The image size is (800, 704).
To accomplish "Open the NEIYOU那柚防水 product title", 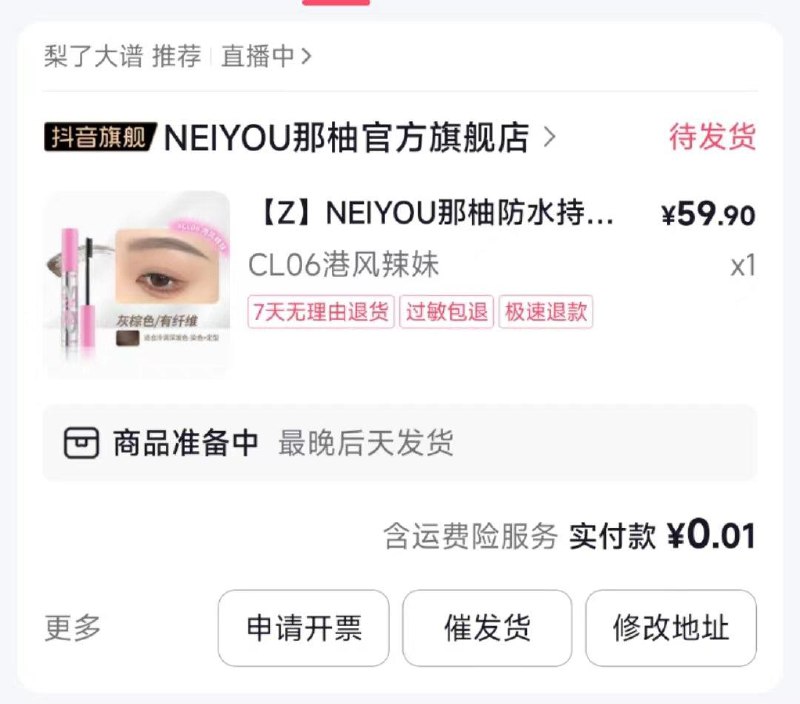I will coord(438,214).
